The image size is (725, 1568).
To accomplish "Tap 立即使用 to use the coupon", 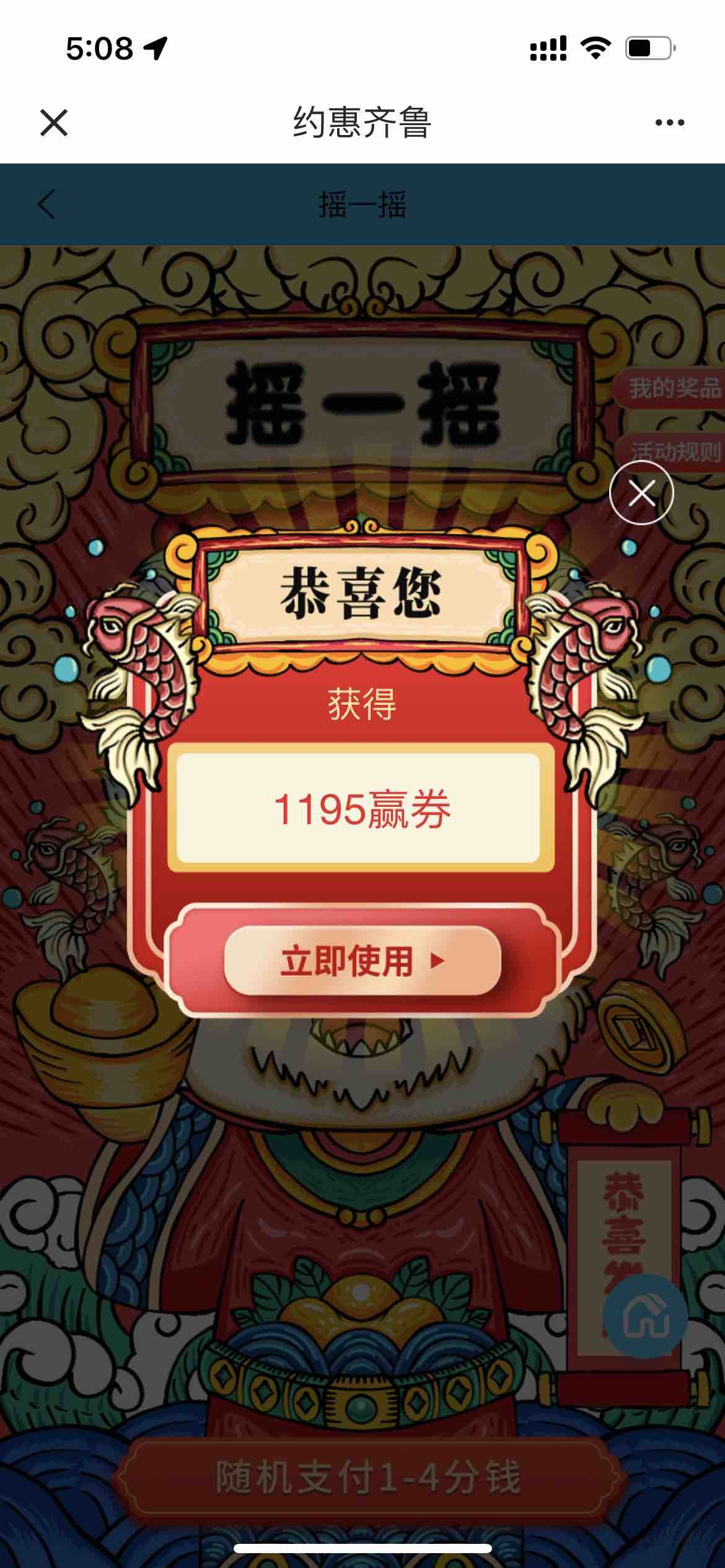I will 362,961.
